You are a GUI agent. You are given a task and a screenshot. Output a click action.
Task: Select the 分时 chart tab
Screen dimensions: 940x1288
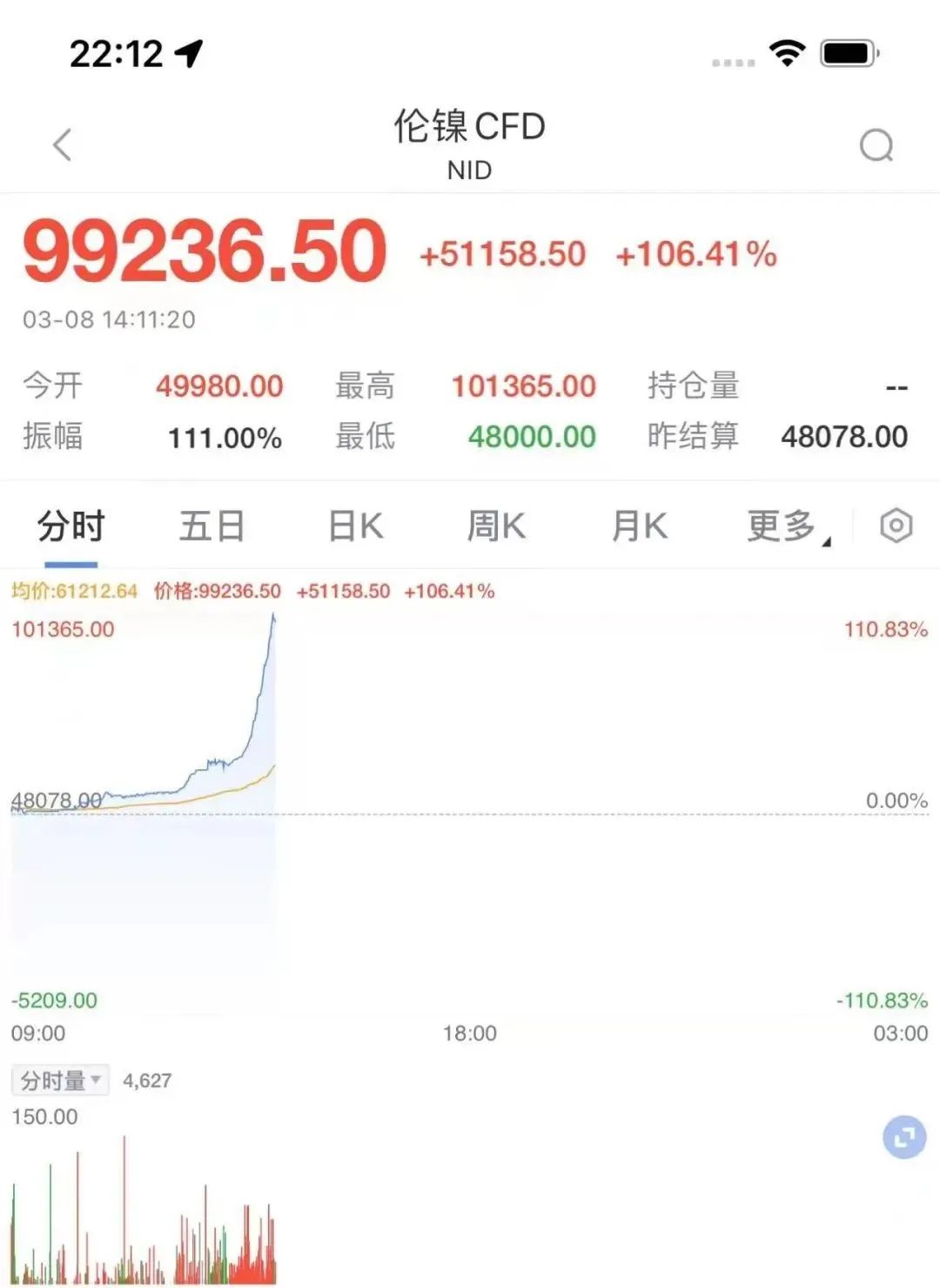70,527
